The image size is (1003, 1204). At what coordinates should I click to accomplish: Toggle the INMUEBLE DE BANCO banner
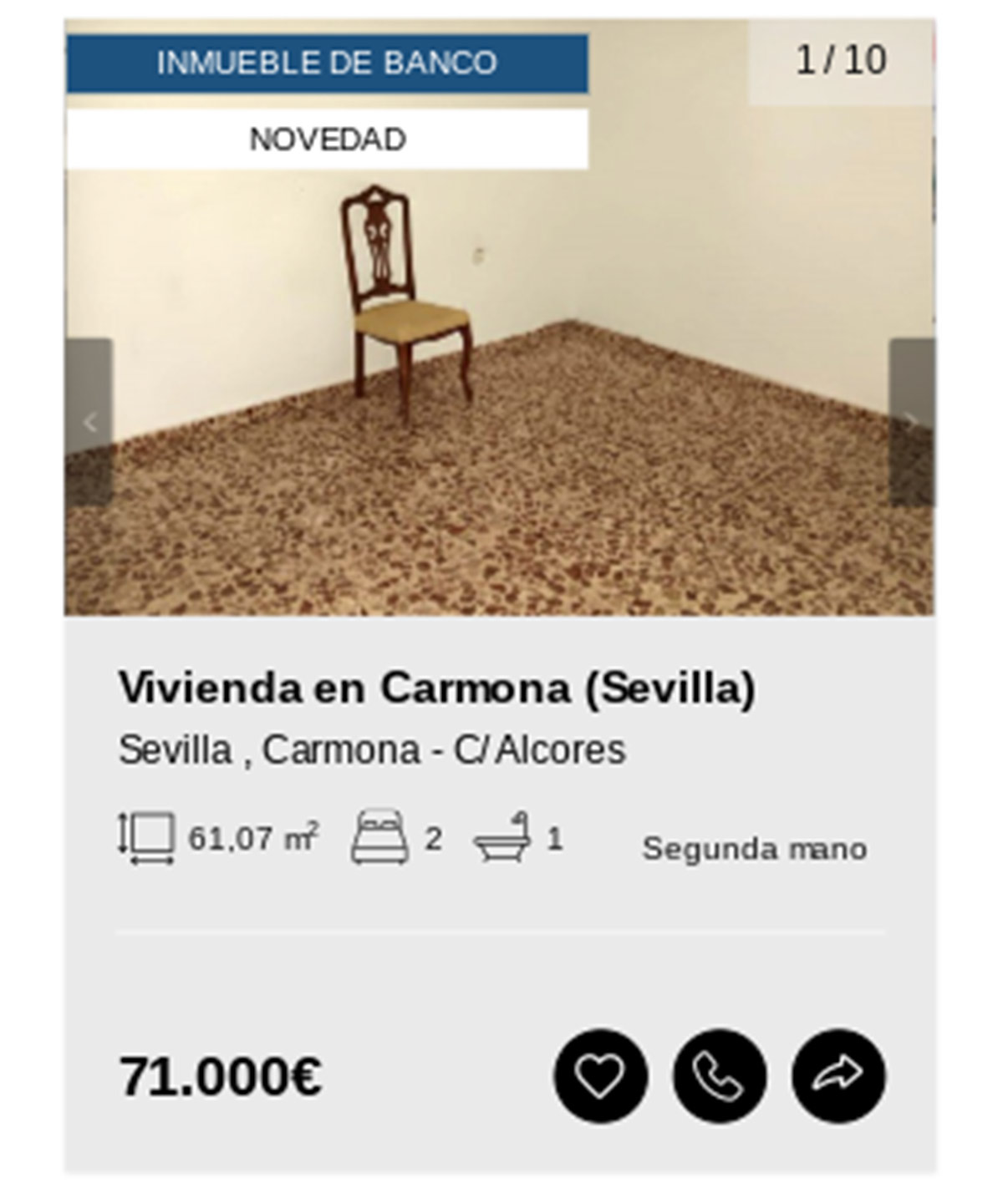point(327,62)
